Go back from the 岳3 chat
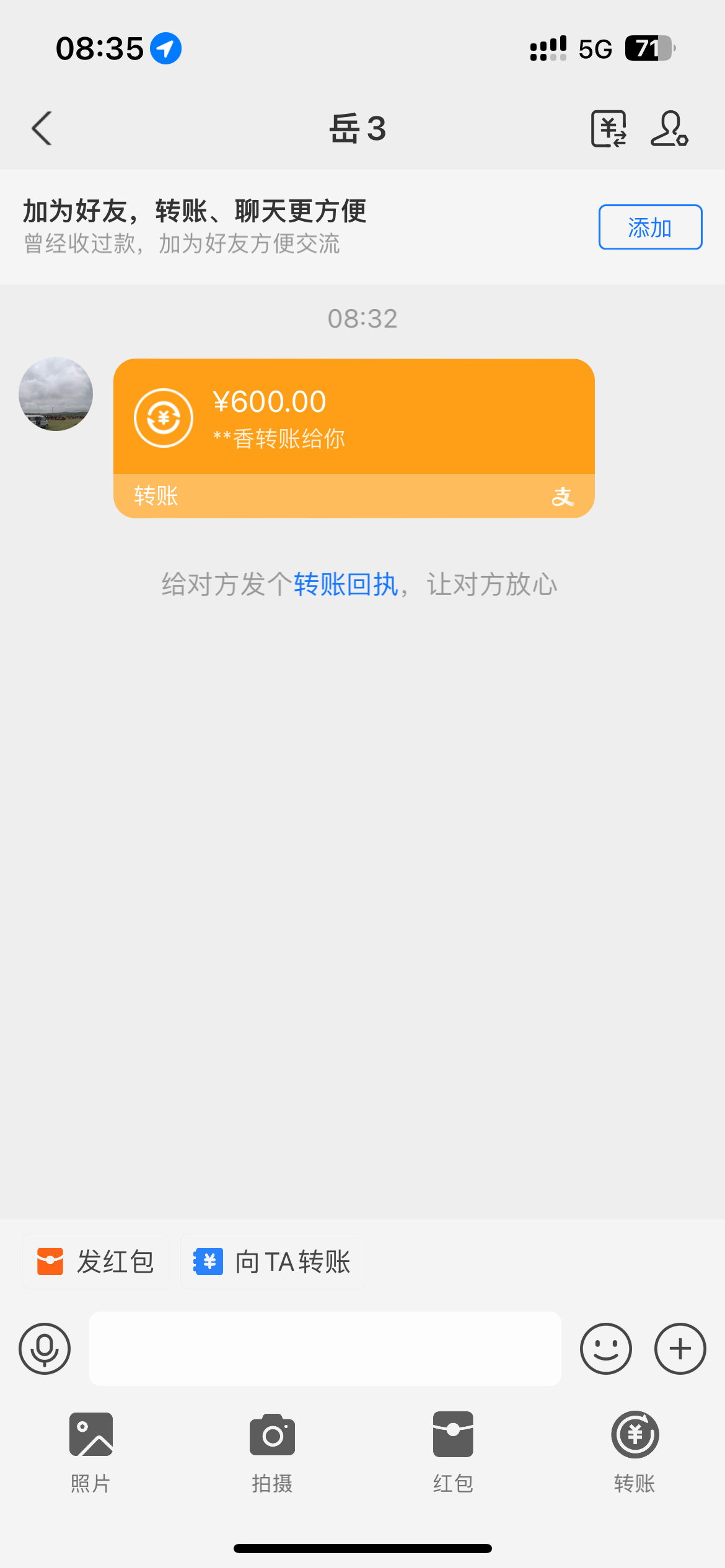 [x=42, y=129]
